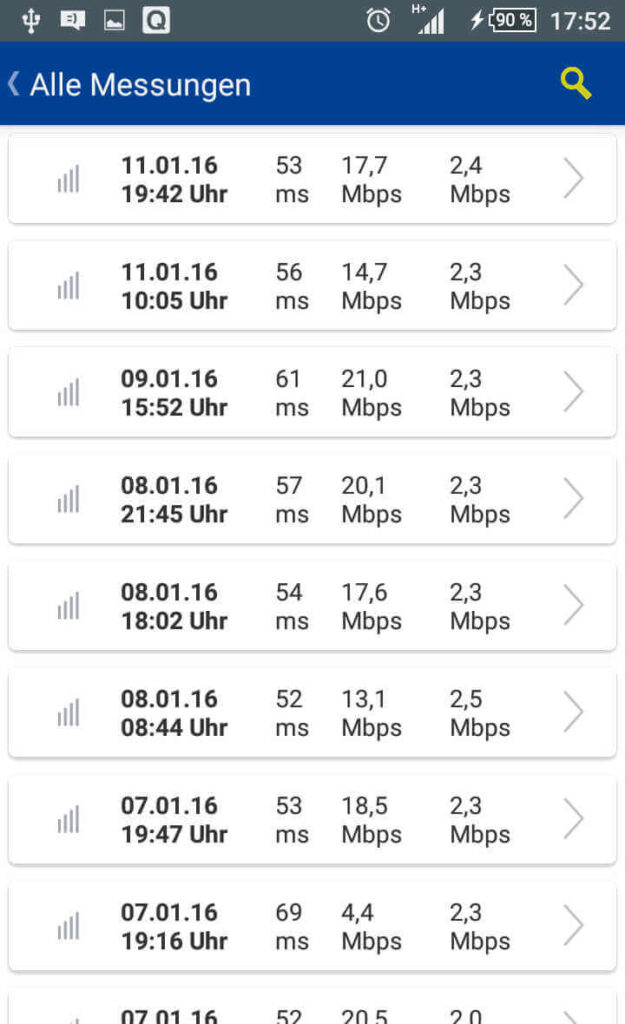
Task: Go back from Alle Messungen
Action: [x=14, y=84]
